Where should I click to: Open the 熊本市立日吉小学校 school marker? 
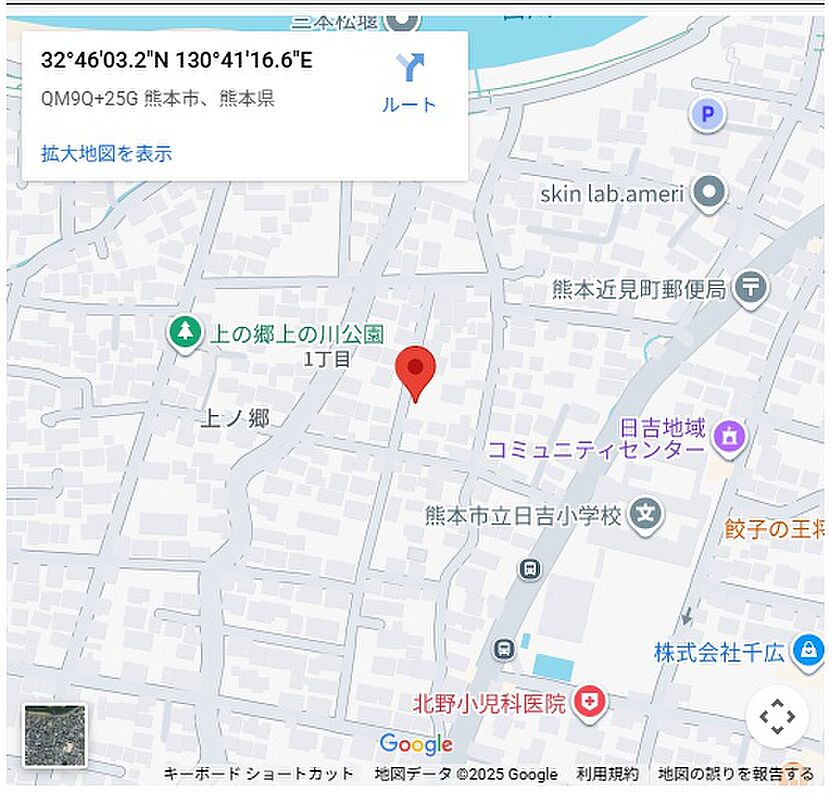647,515
